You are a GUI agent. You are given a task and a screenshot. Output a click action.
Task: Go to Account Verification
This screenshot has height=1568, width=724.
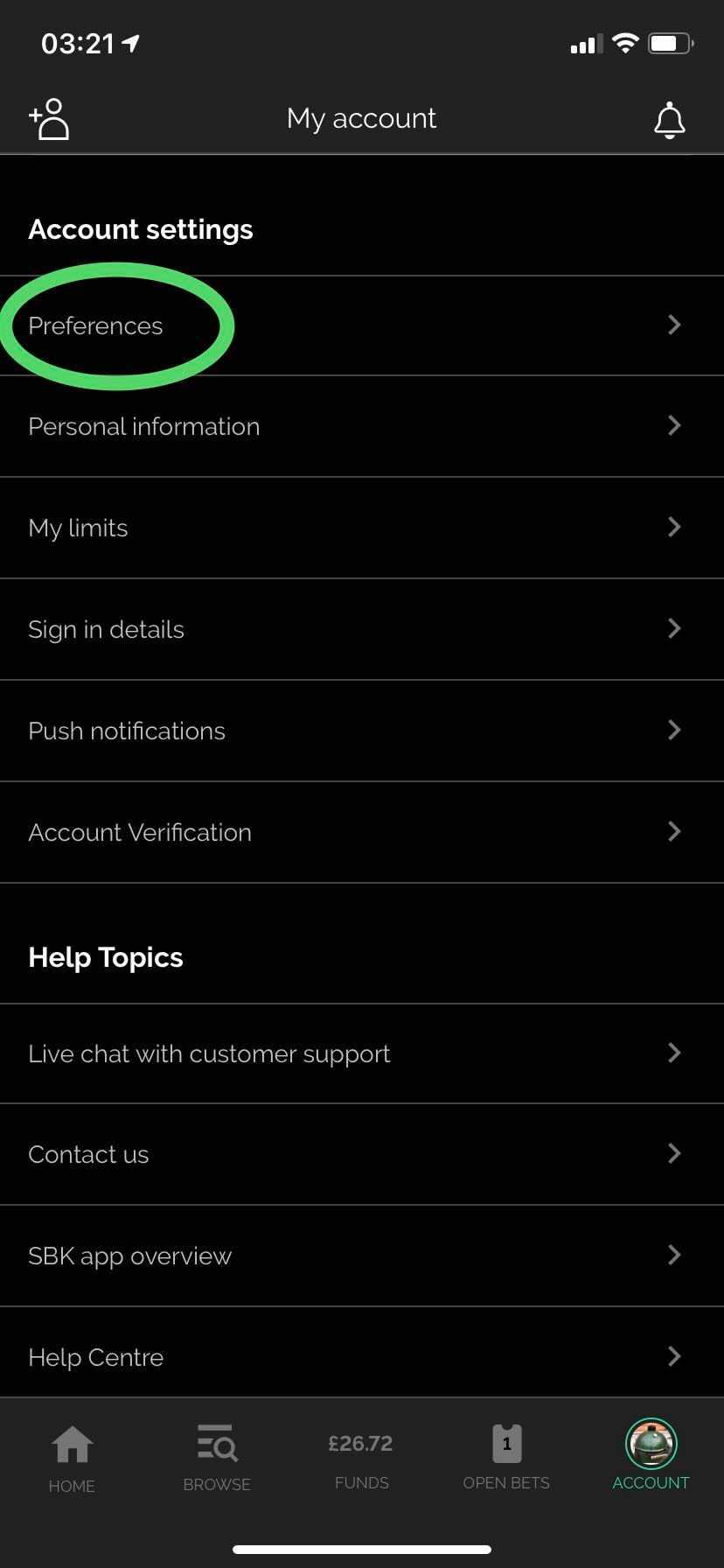click(362, 832)
